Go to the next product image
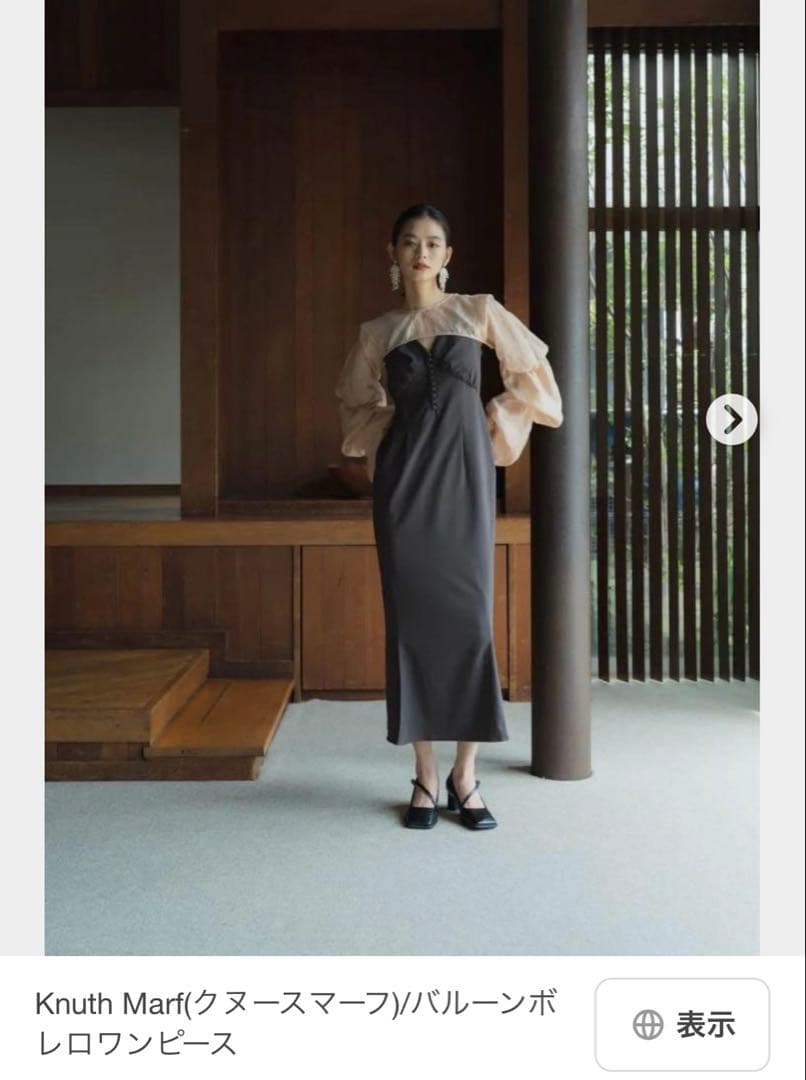The image size is (806, 1080). [x=732, y=420]
